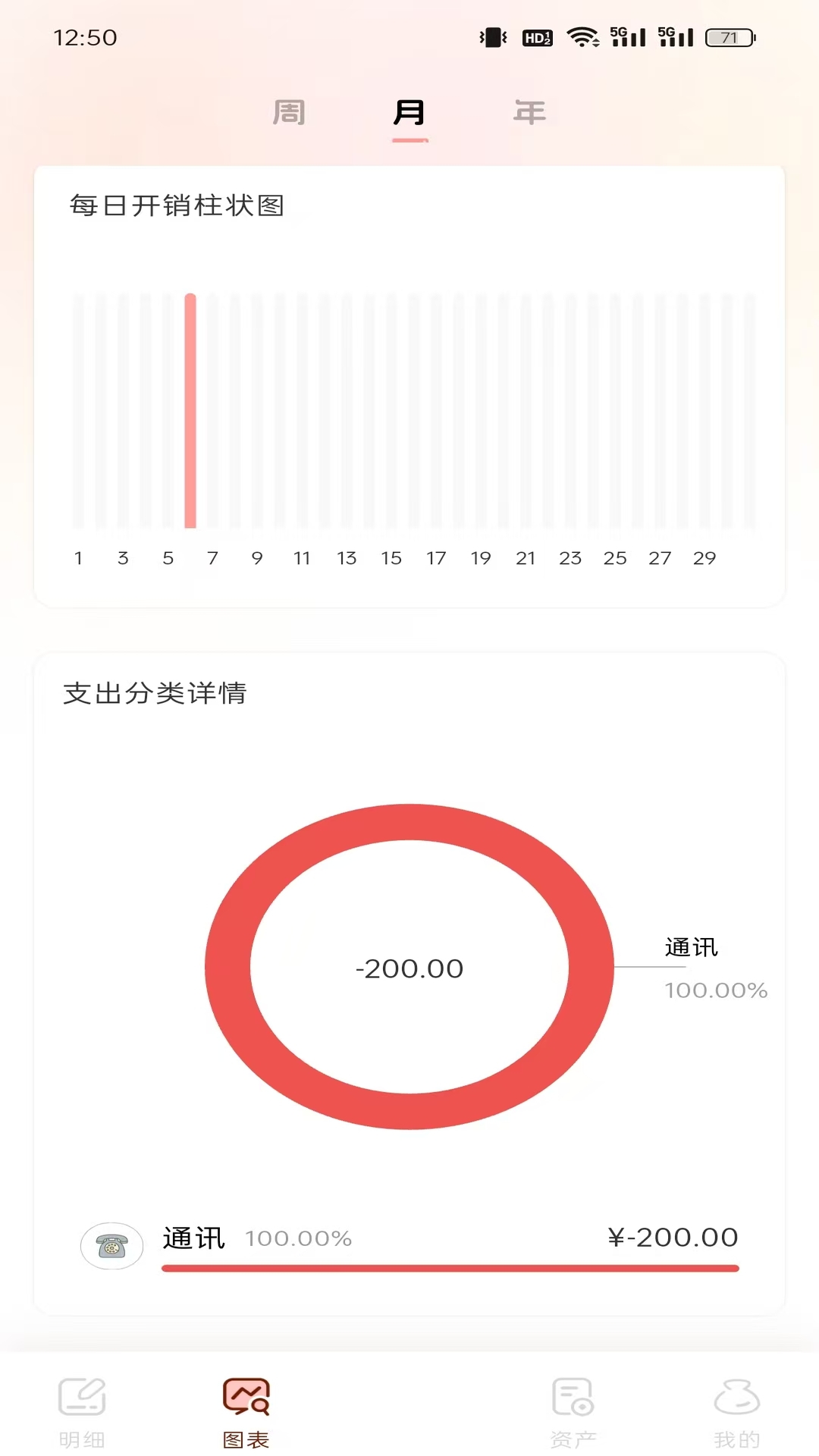The height and width of the screenshot is (1456, 819).
Task: Tap the 通讯 label beside the donut chart
Action: (691, 947)
